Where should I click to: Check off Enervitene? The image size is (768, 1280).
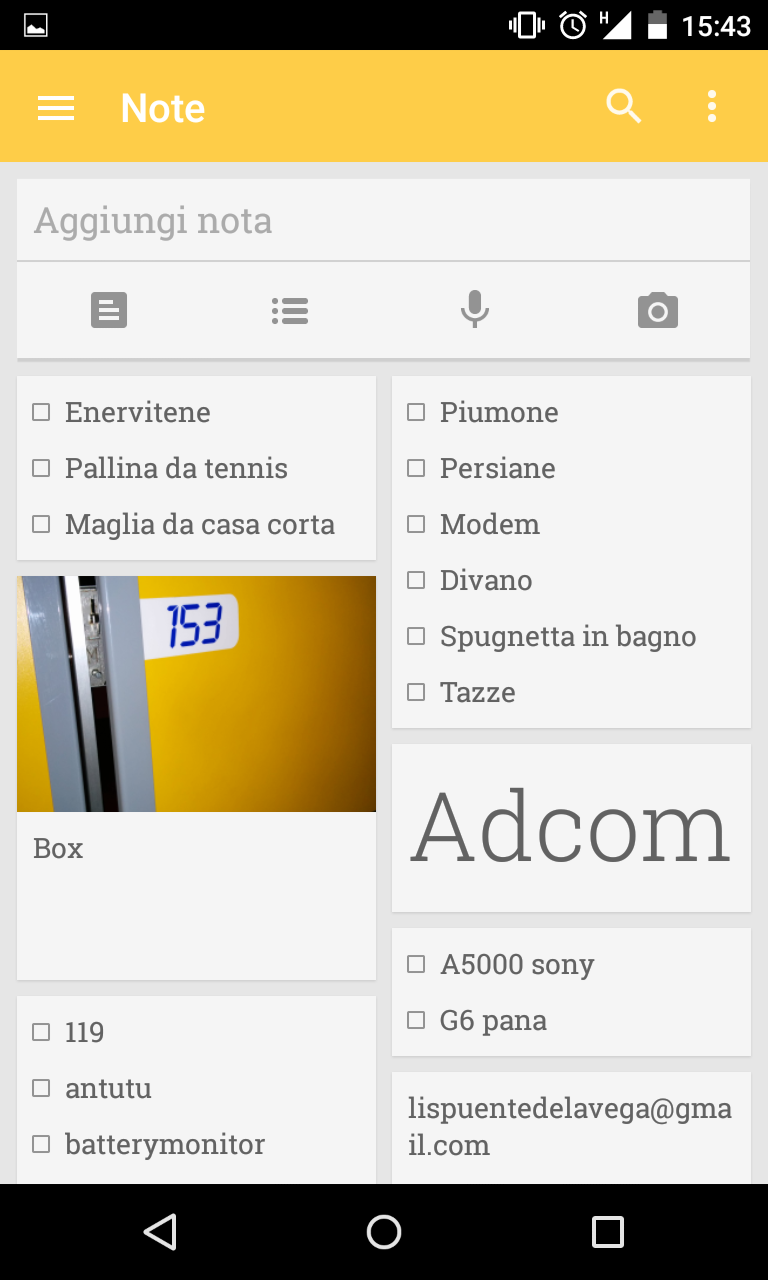41,412
